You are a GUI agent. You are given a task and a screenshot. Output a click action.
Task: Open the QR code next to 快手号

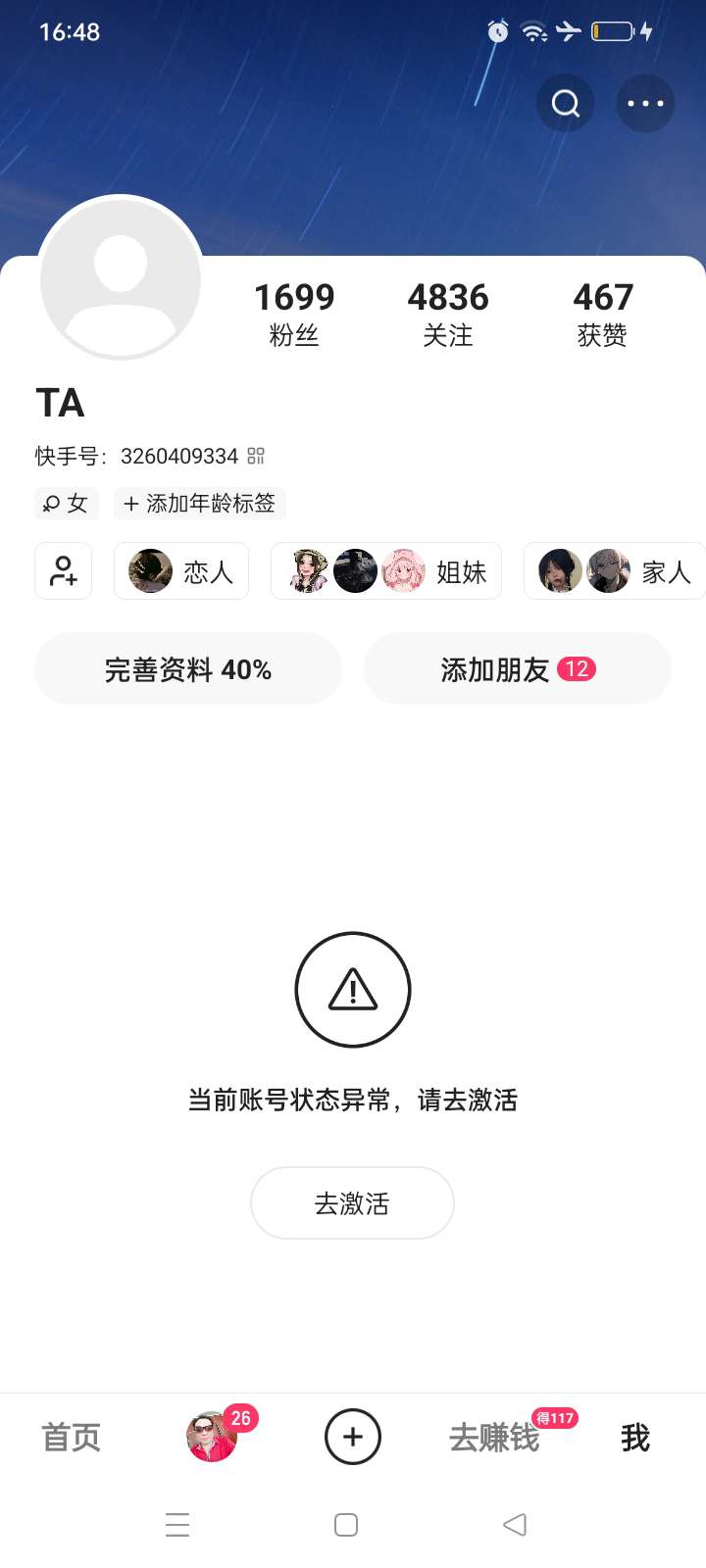pyautogui.click(x=256, y=456)
